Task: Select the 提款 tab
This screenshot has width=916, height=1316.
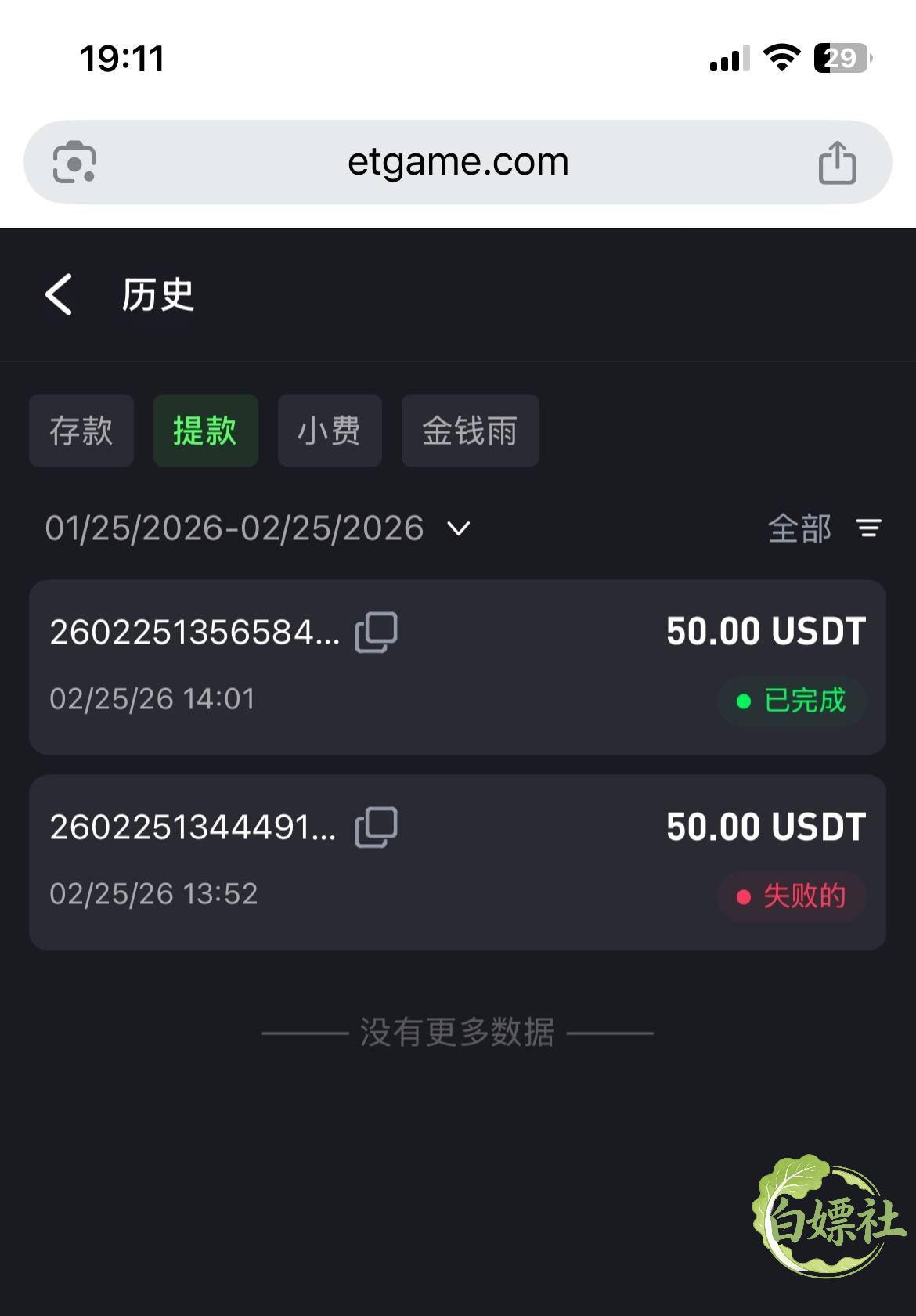Action: coord(205,431)
